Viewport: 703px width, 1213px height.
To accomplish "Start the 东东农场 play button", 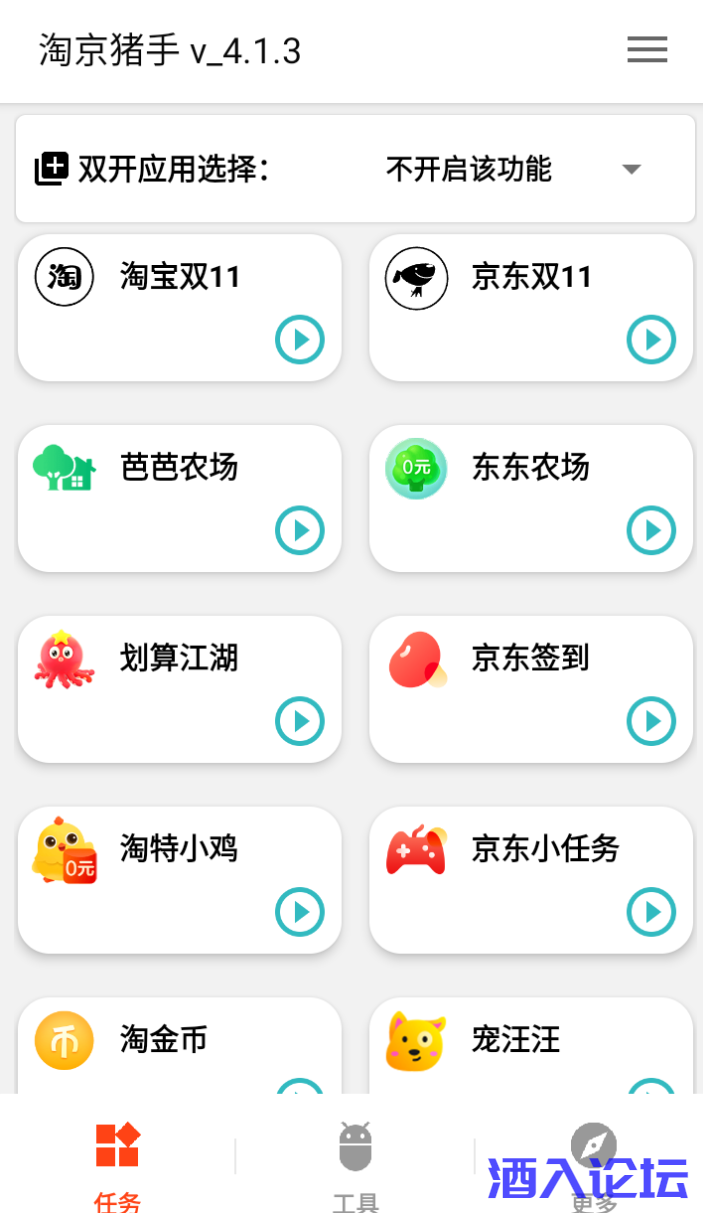I will [651, 531].
